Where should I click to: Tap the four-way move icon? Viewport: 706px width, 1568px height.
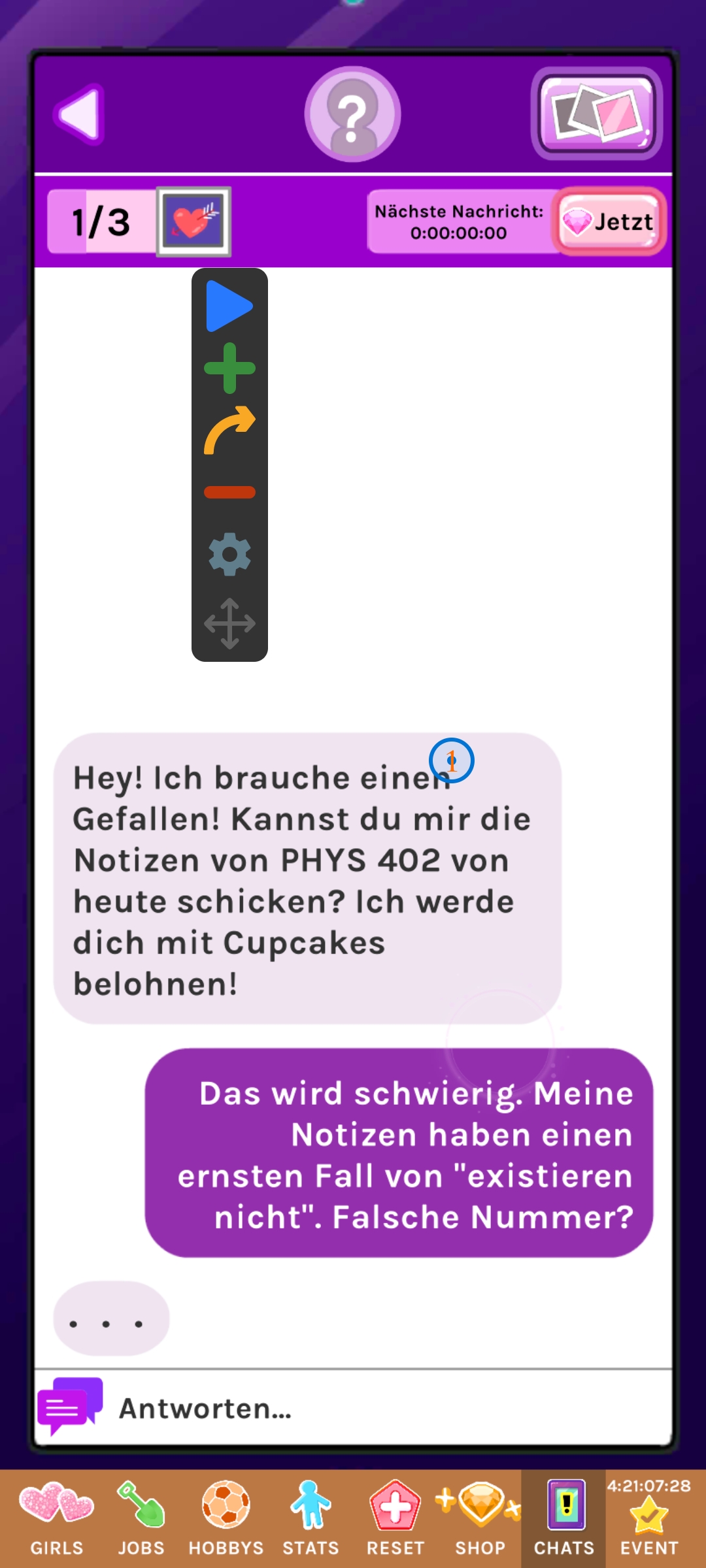coord(229,623)
